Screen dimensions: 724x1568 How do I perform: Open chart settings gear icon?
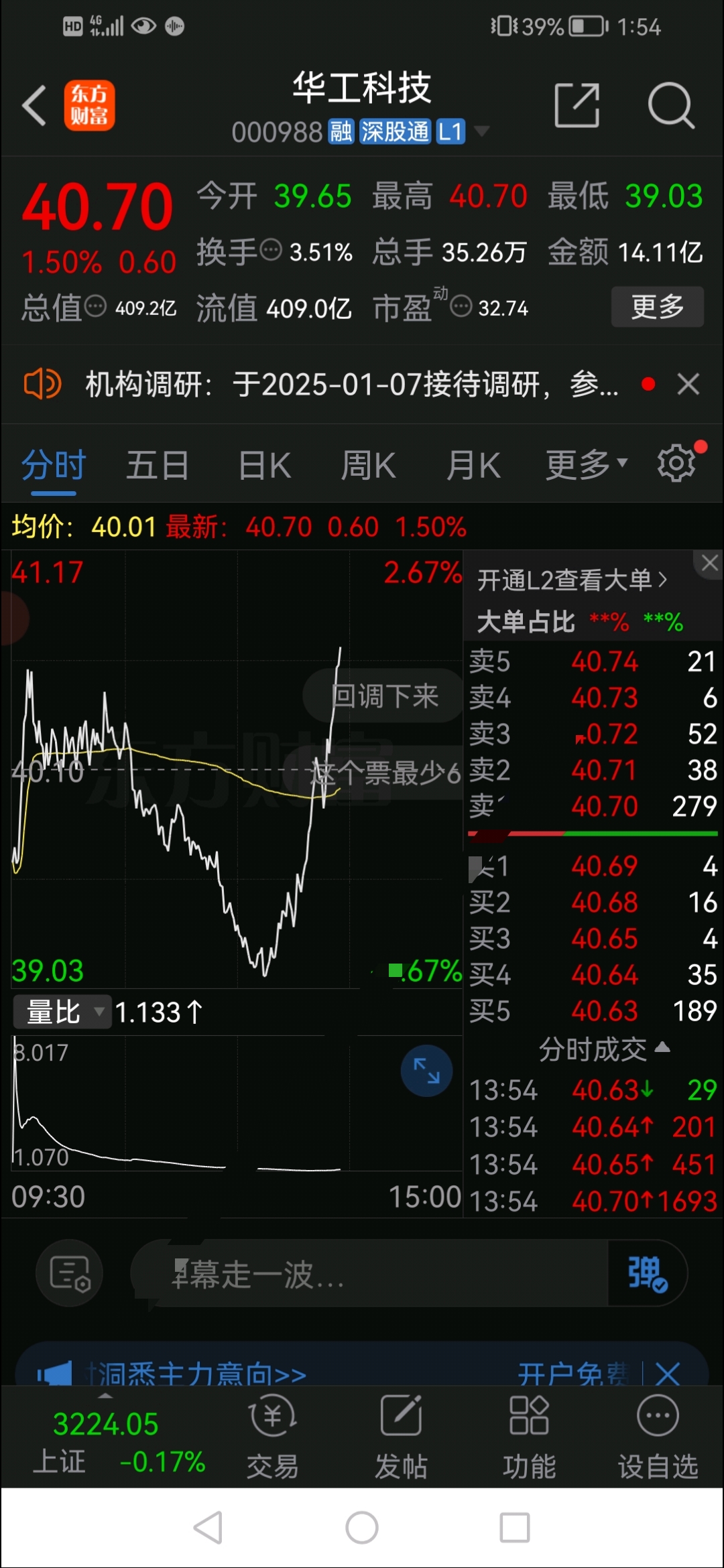[677, 463]
